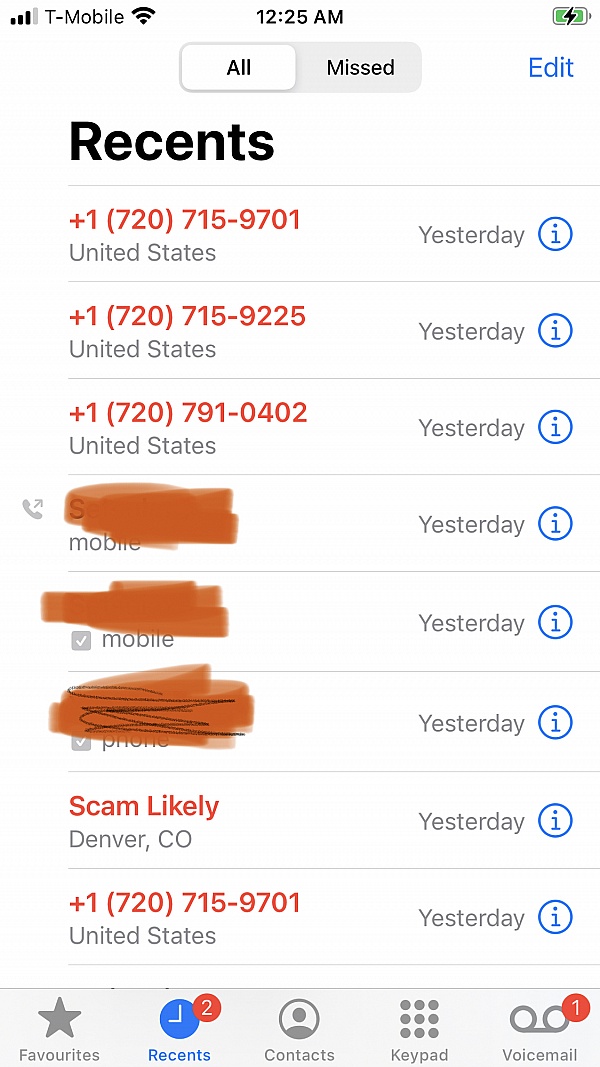This screenshot has height=1067, width=600.
Task: Select the All calls segment
Action: click(x=239, y=67)
